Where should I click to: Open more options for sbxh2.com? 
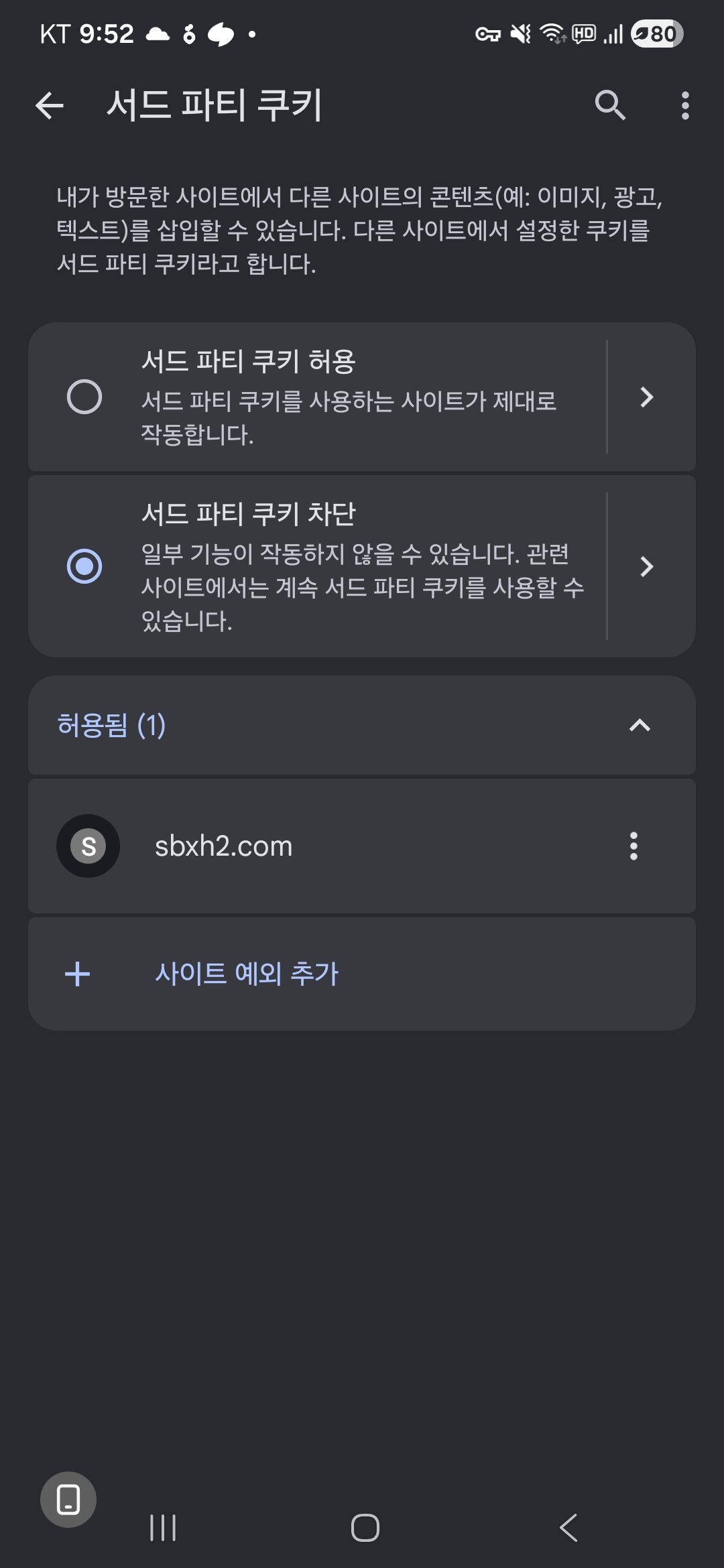tap(633, 846)
